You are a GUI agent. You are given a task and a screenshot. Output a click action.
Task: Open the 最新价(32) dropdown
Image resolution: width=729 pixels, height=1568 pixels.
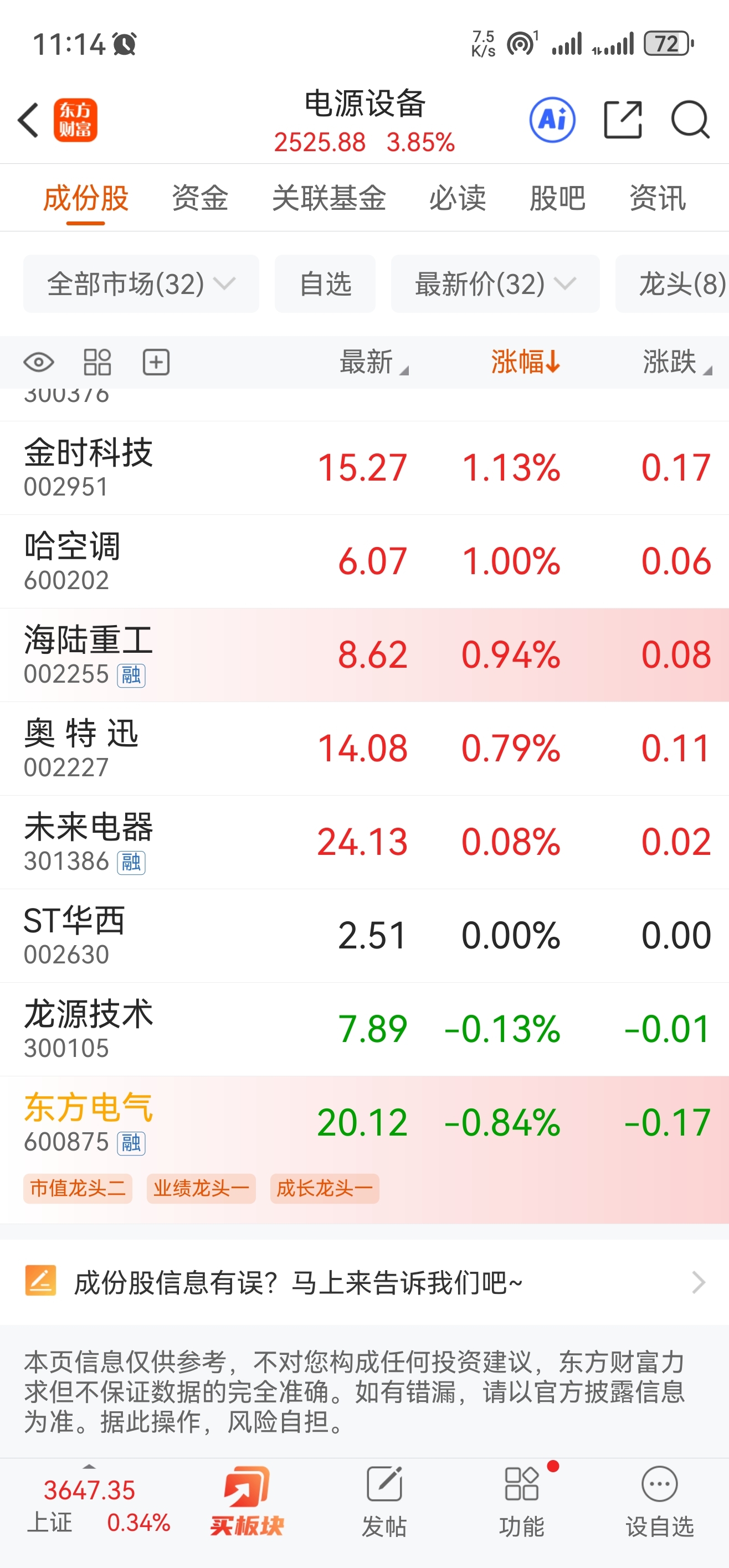(495, 283)
